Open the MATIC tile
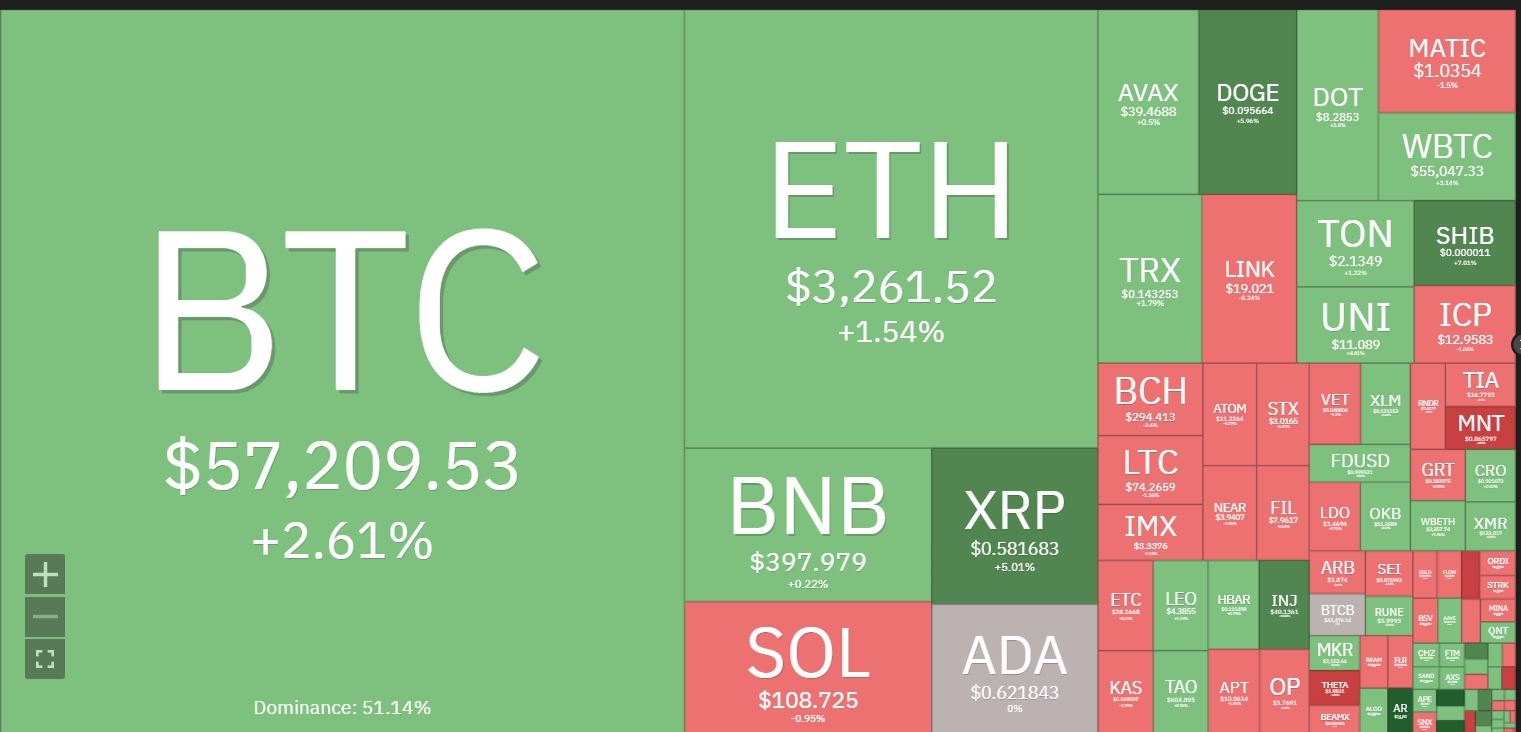Viewport: 1521px width, 732px height. 1447,61
